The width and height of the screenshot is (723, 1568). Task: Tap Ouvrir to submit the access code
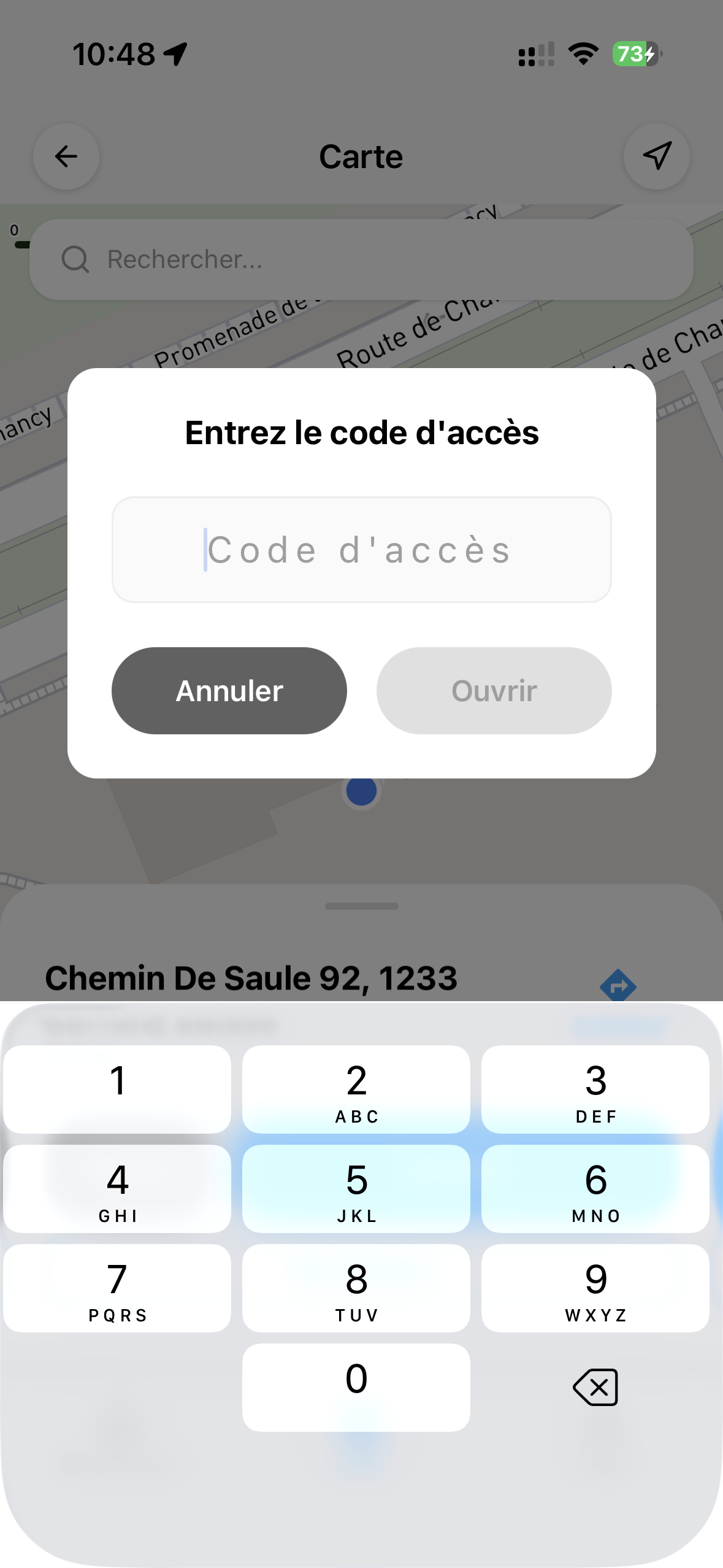[494, 690]
